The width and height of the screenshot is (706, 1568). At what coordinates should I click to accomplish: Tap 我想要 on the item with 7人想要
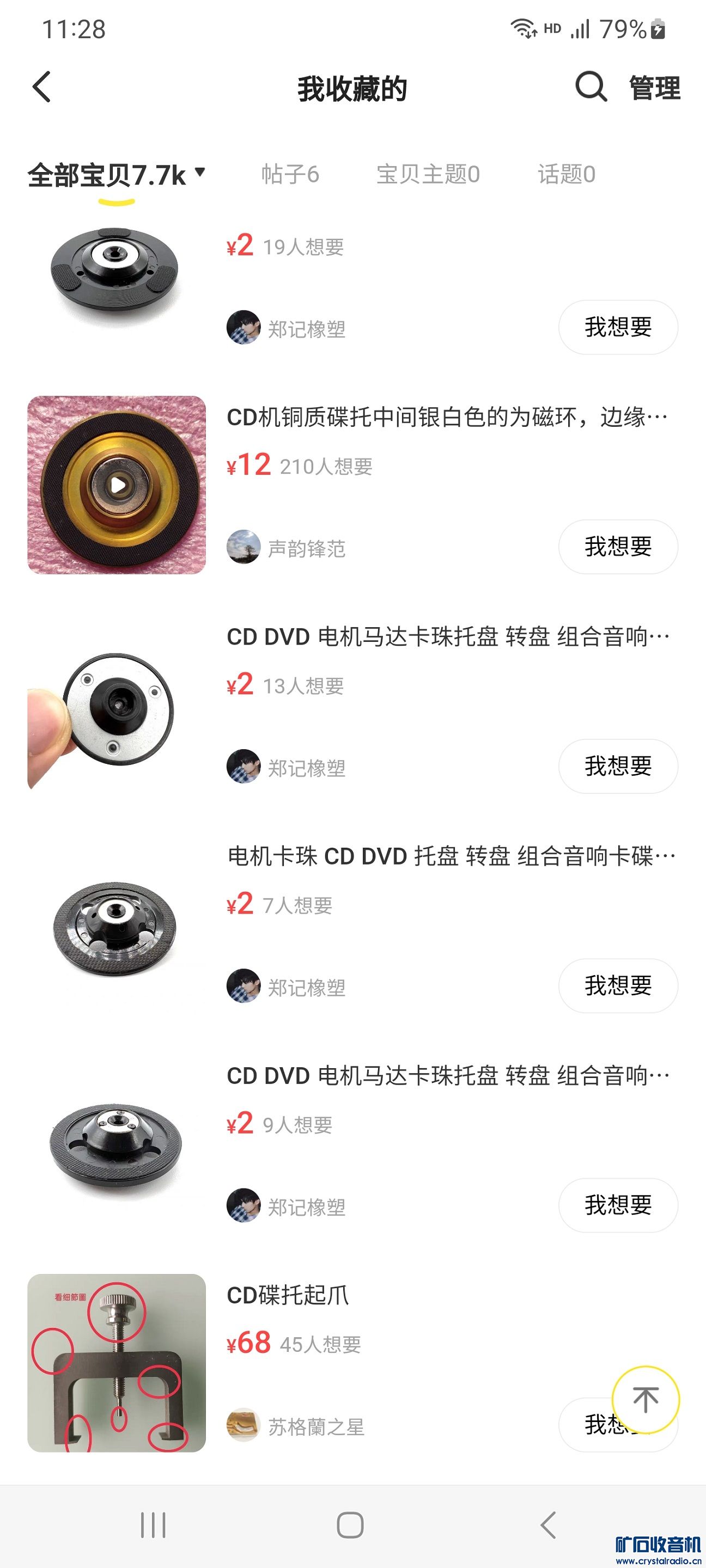click(618, 985)
